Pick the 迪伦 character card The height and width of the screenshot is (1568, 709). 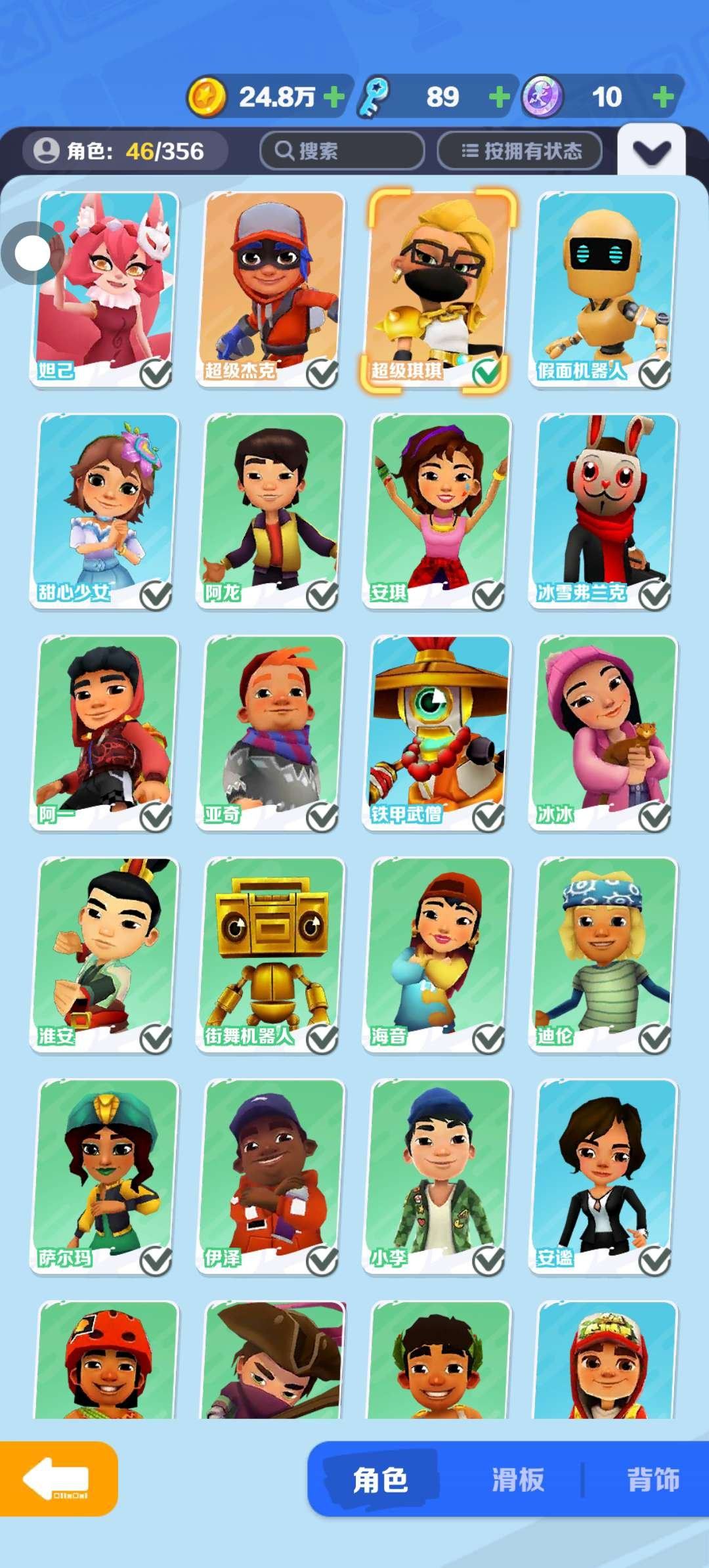[603, 955]
